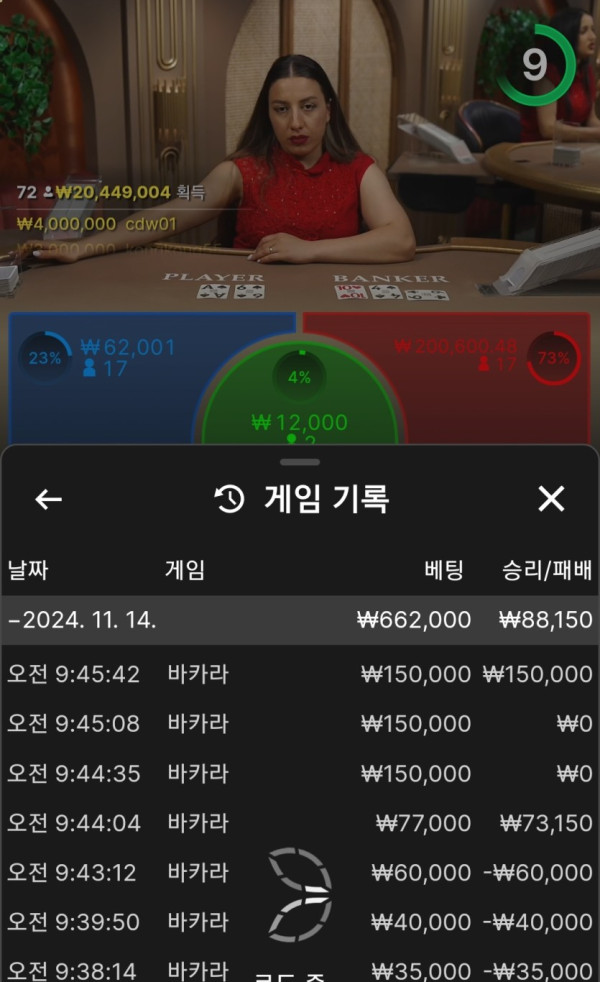View details of 오전 9:44:35 round
This screenshot has width=600, height=982.
pyautogui.click(x=300, y=773)
